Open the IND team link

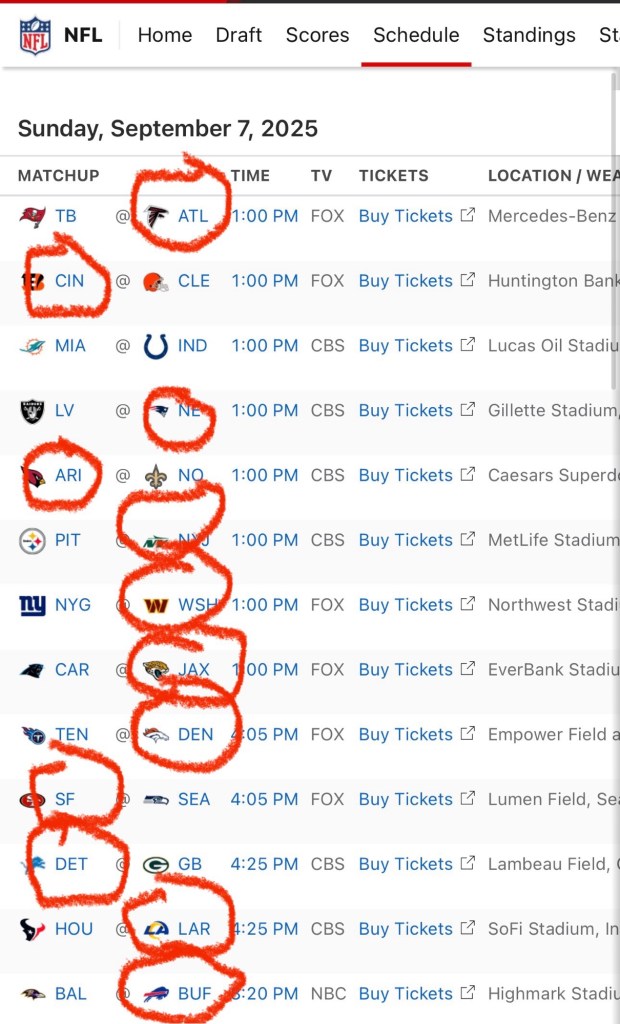tap(192, 346)
